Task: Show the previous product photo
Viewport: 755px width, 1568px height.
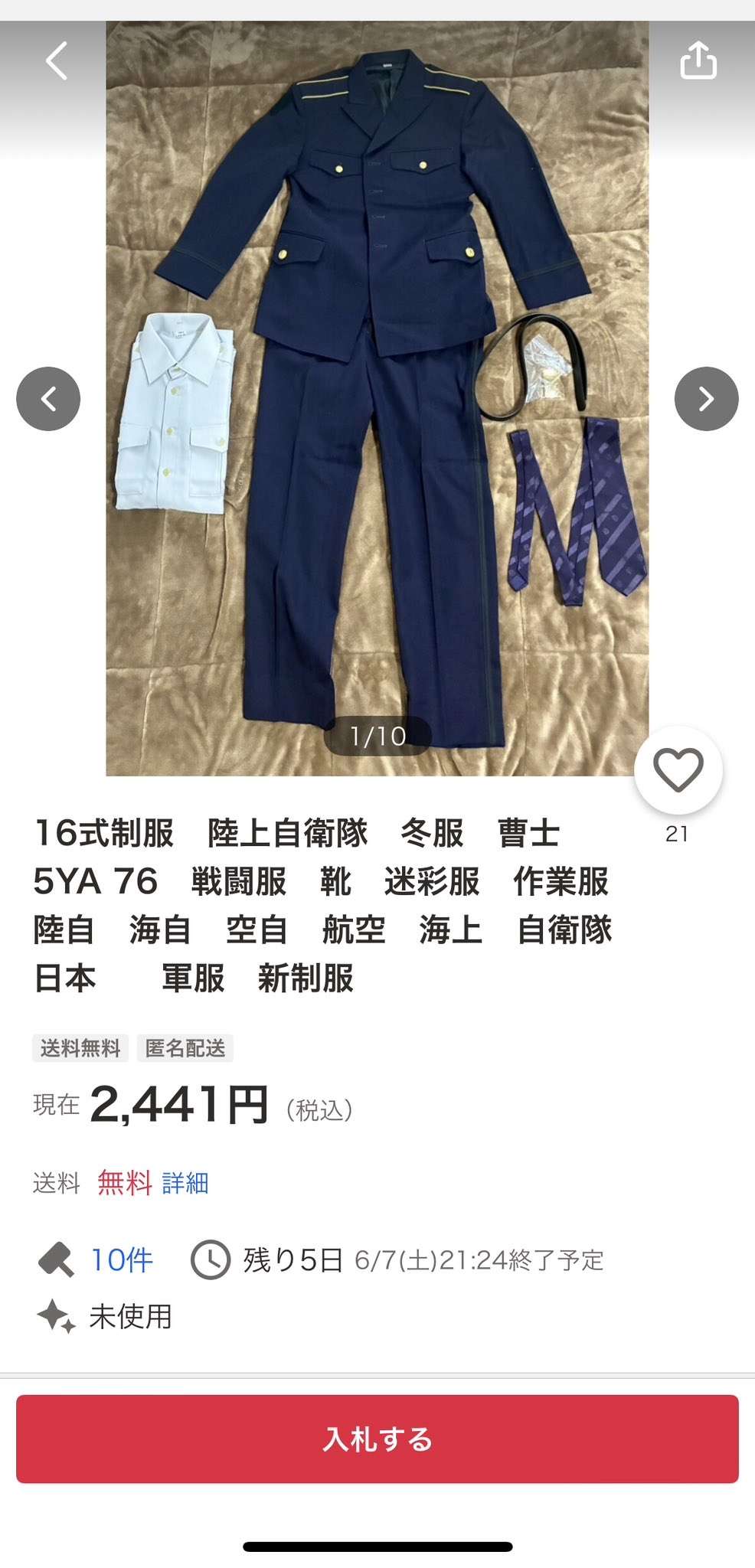Action: coord(48,399)
